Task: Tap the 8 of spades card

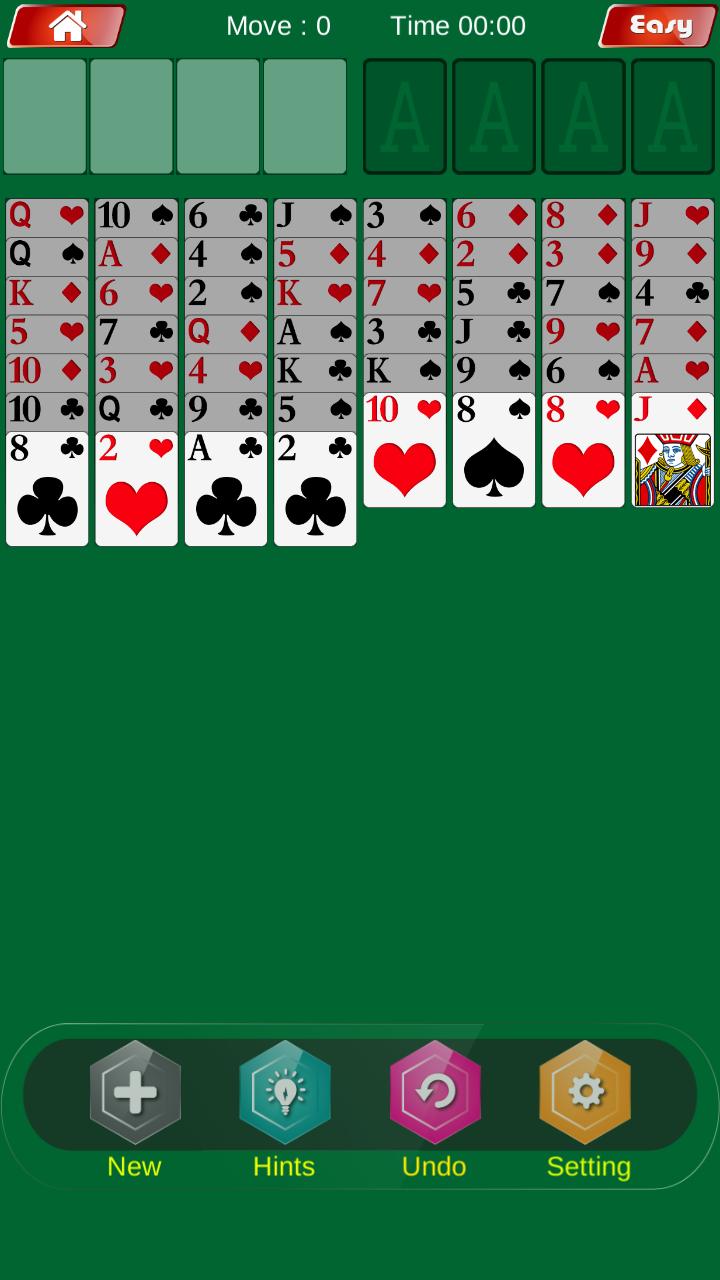Action: [493, 452]
